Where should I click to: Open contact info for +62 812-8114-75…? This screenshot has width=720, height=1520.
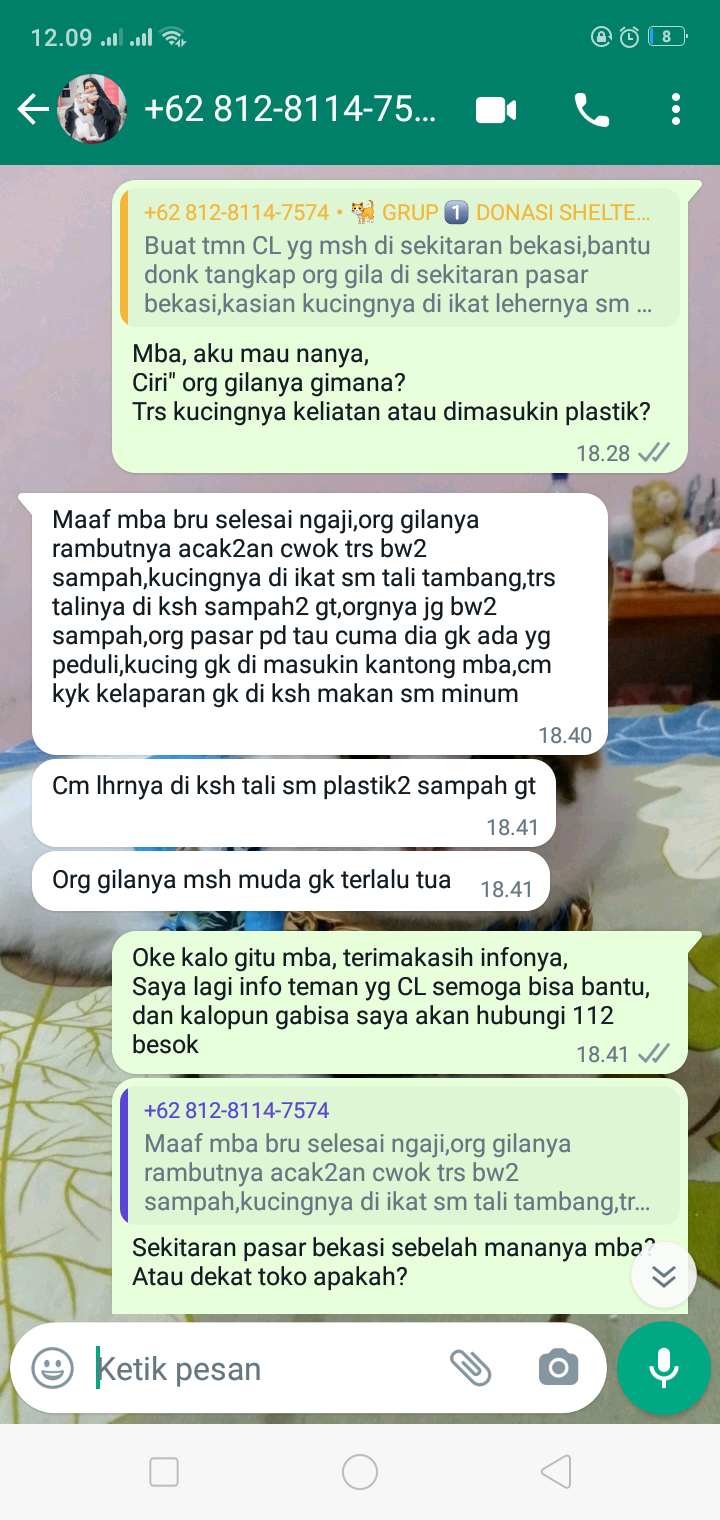[290, 110]
